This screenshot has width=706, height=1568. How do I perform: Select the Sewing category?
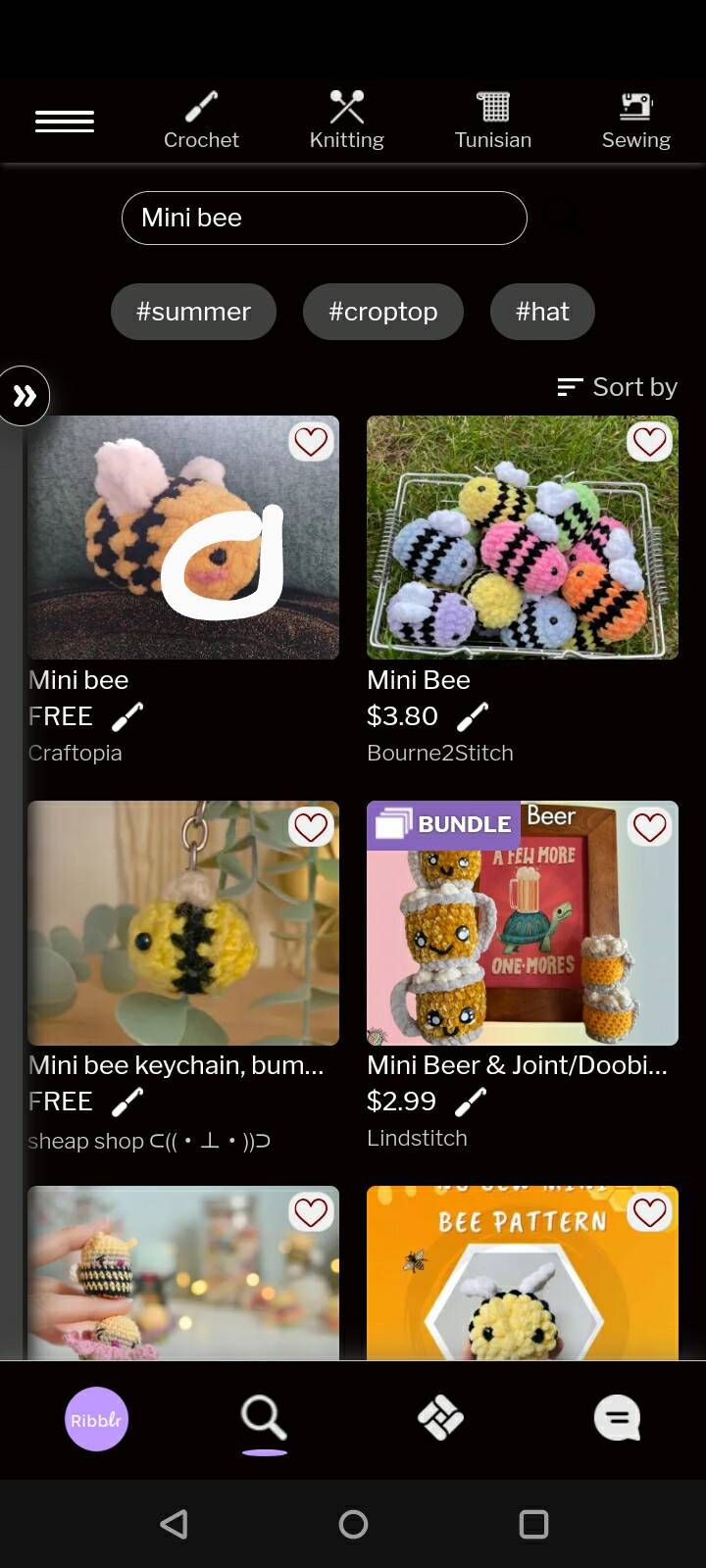pyautogui.click(x=636, y=120)
